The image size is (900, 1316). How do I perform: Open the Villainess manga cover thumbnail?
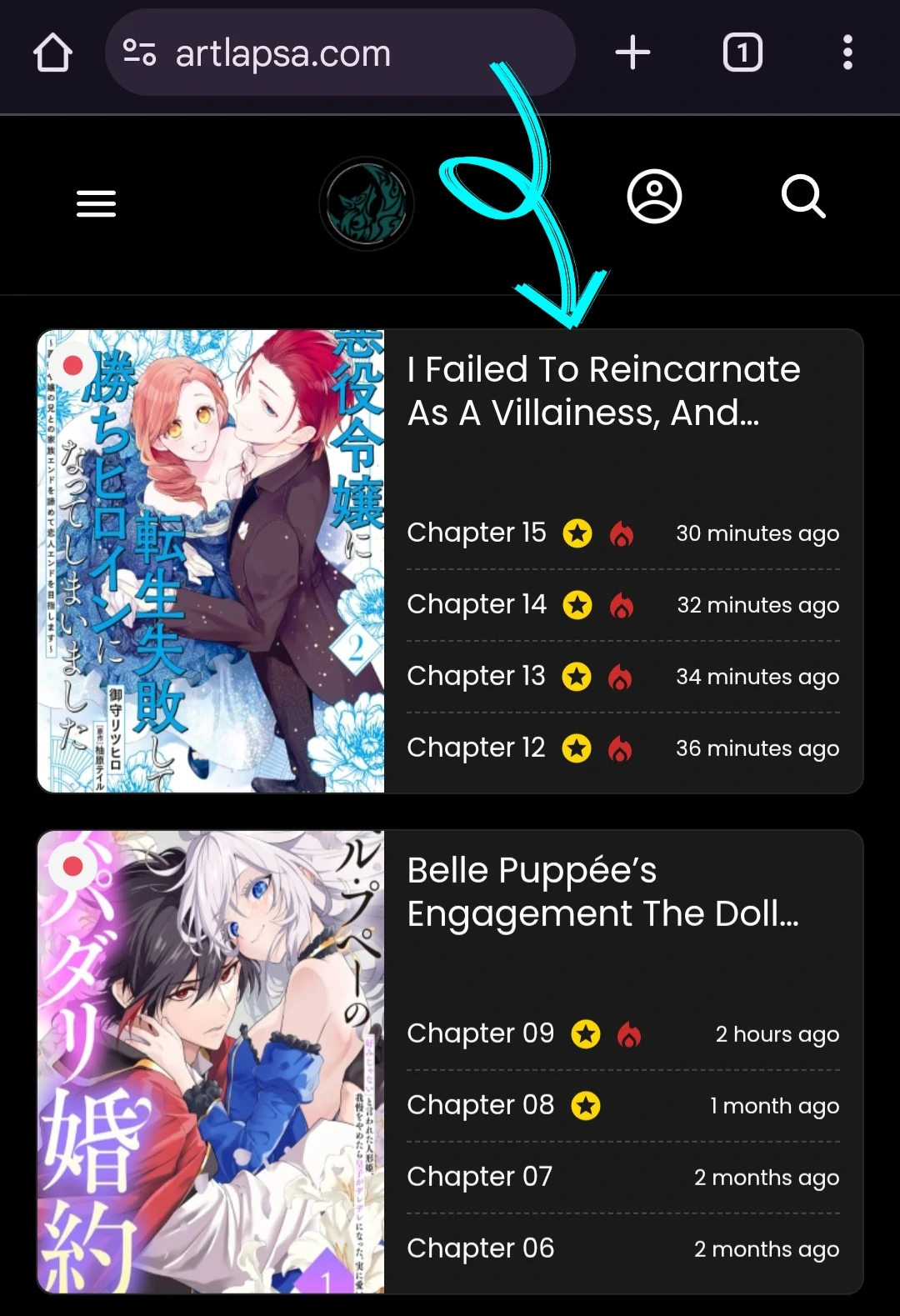coord(211,561)
